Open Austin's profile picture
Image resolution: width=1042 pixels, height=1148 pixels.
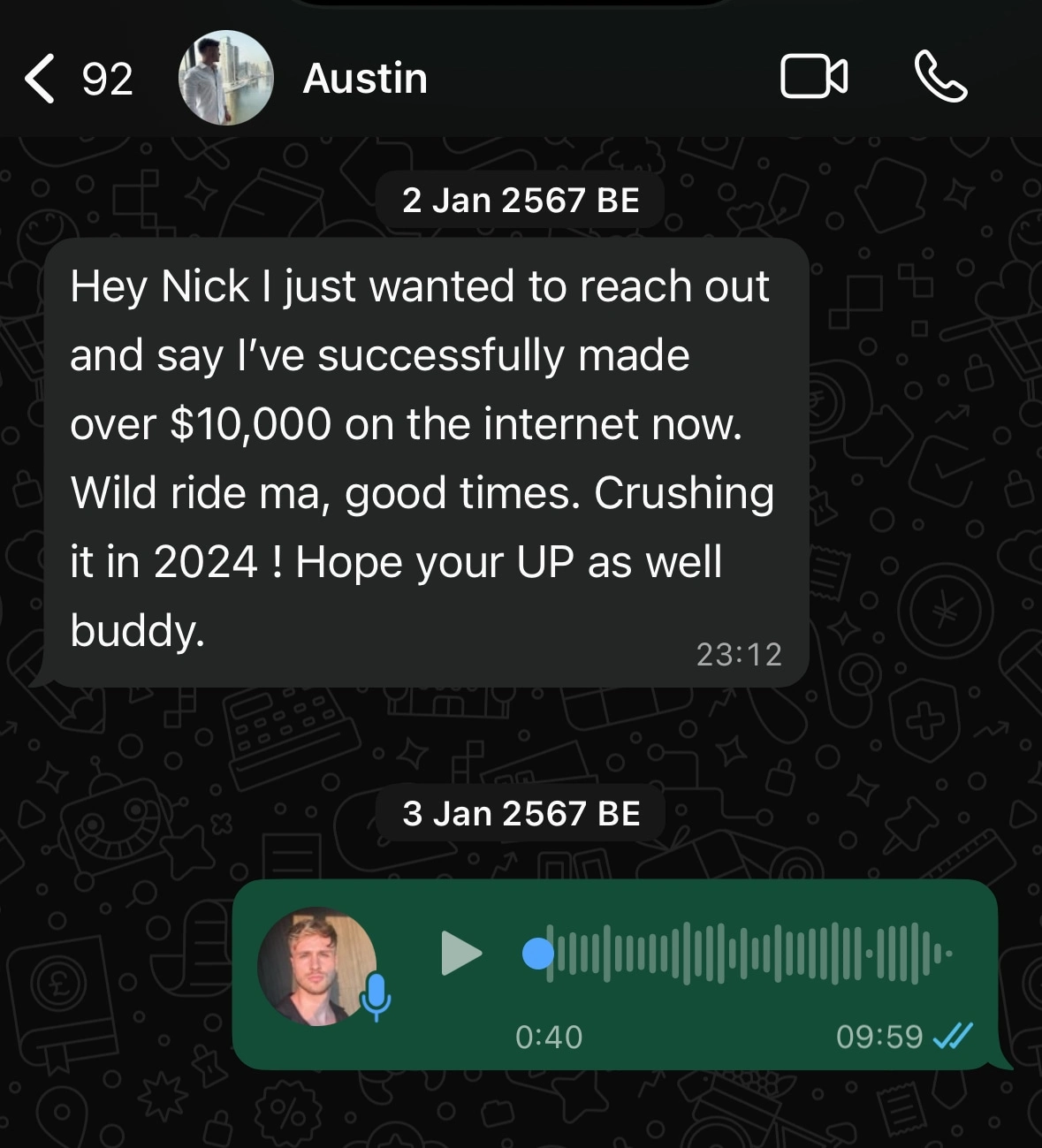point(225,79)
